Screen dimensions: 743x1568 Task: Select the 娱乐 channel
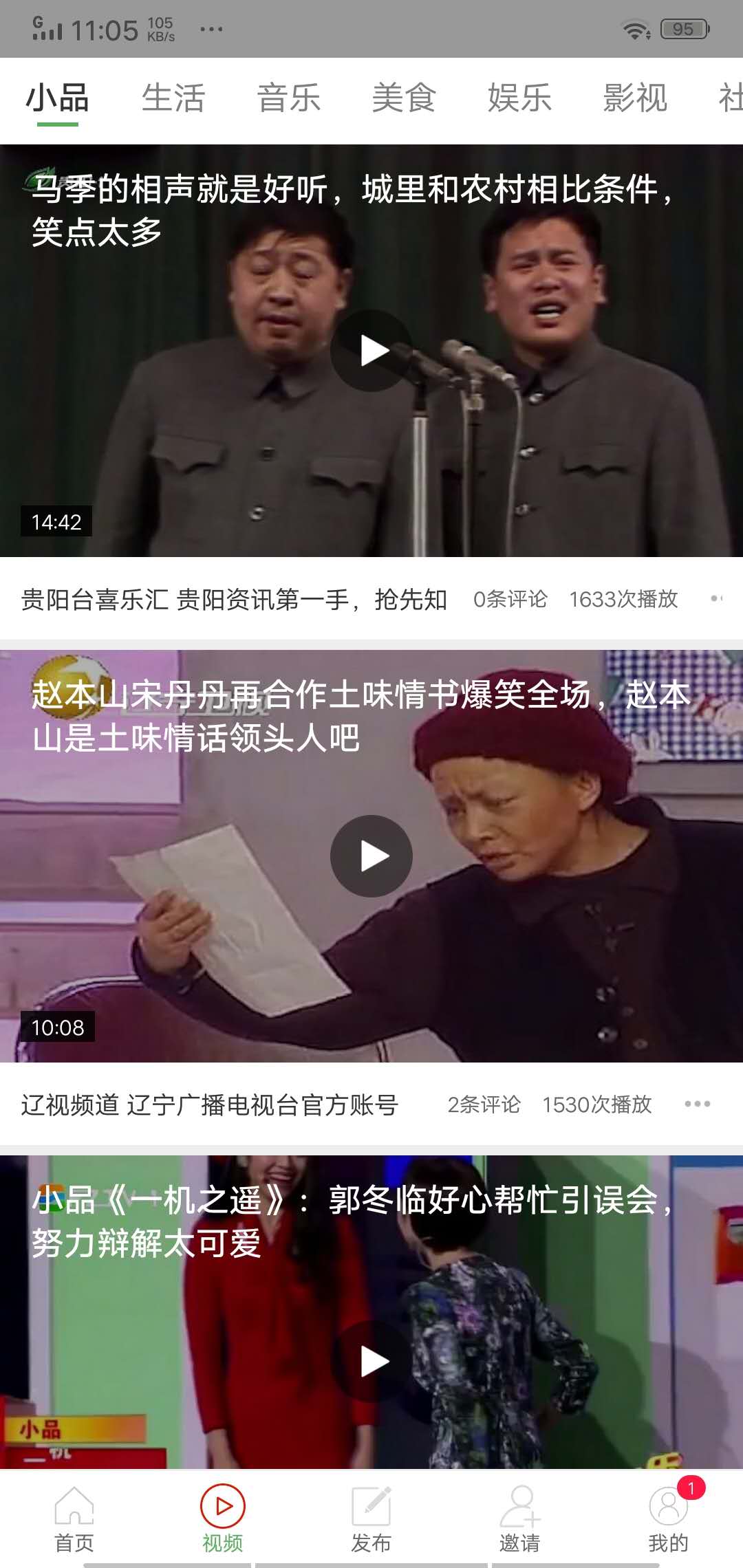coord(519,98)
